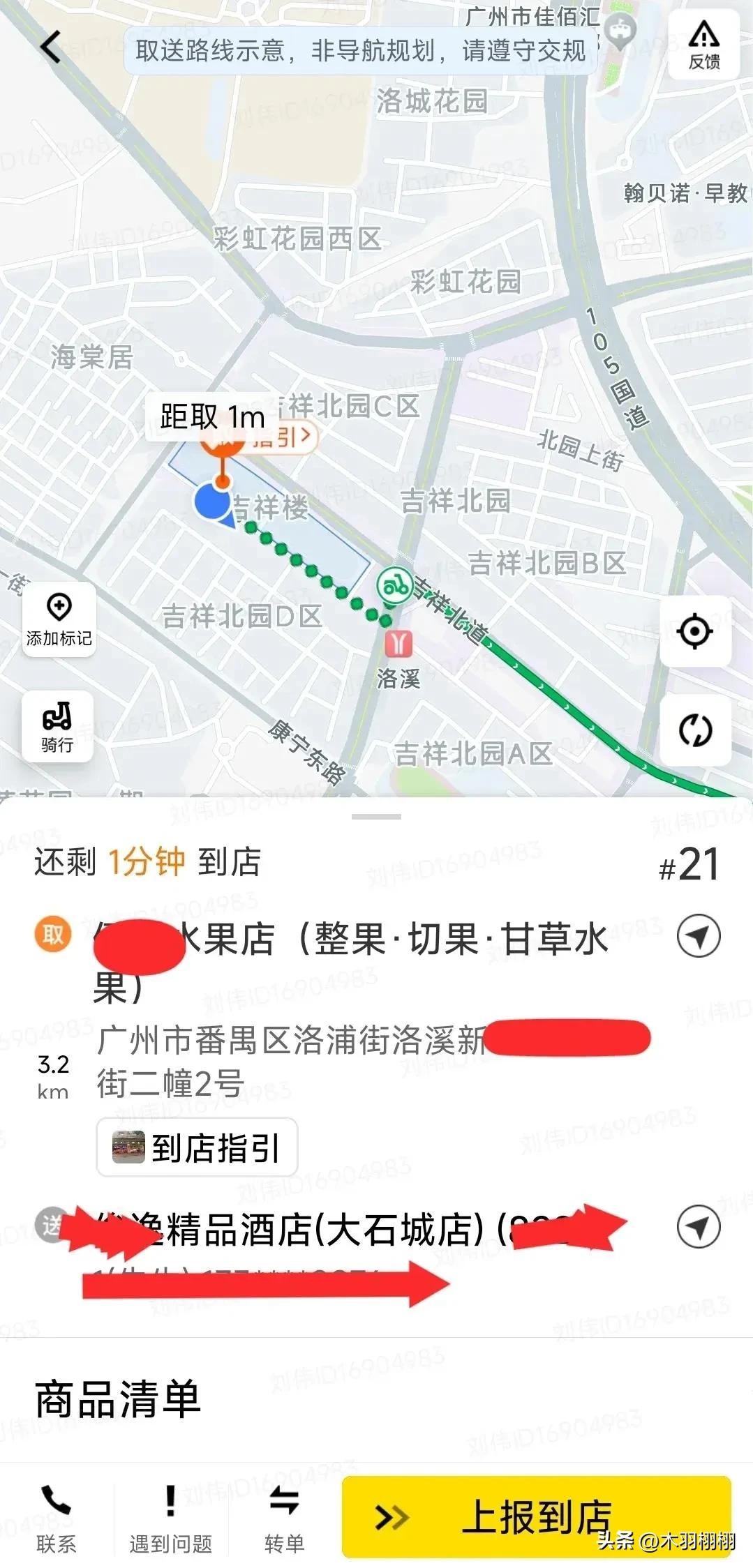
Task: Open the 反馈 feedback button
Action: 703,45
